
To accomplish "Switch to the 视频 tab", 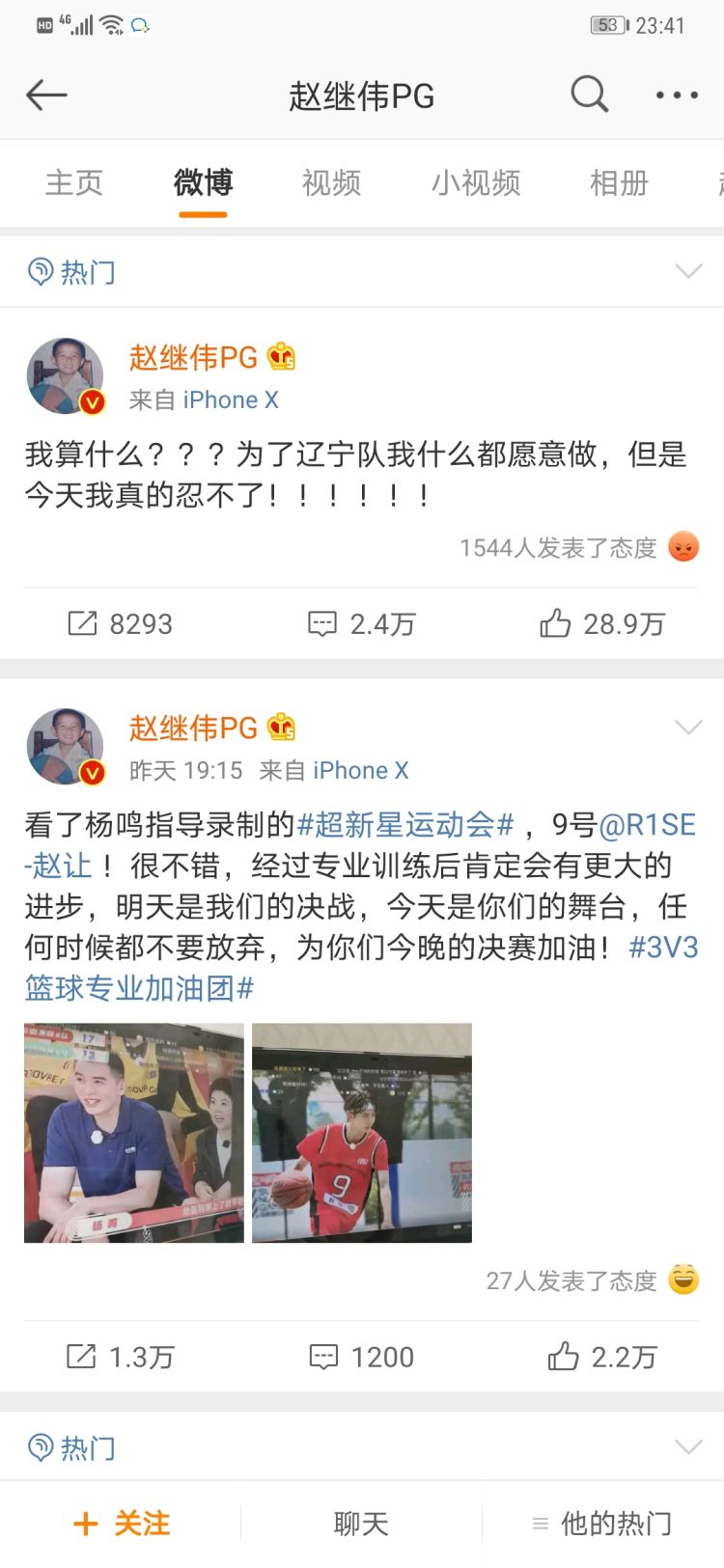I will [x=331, y=183].
